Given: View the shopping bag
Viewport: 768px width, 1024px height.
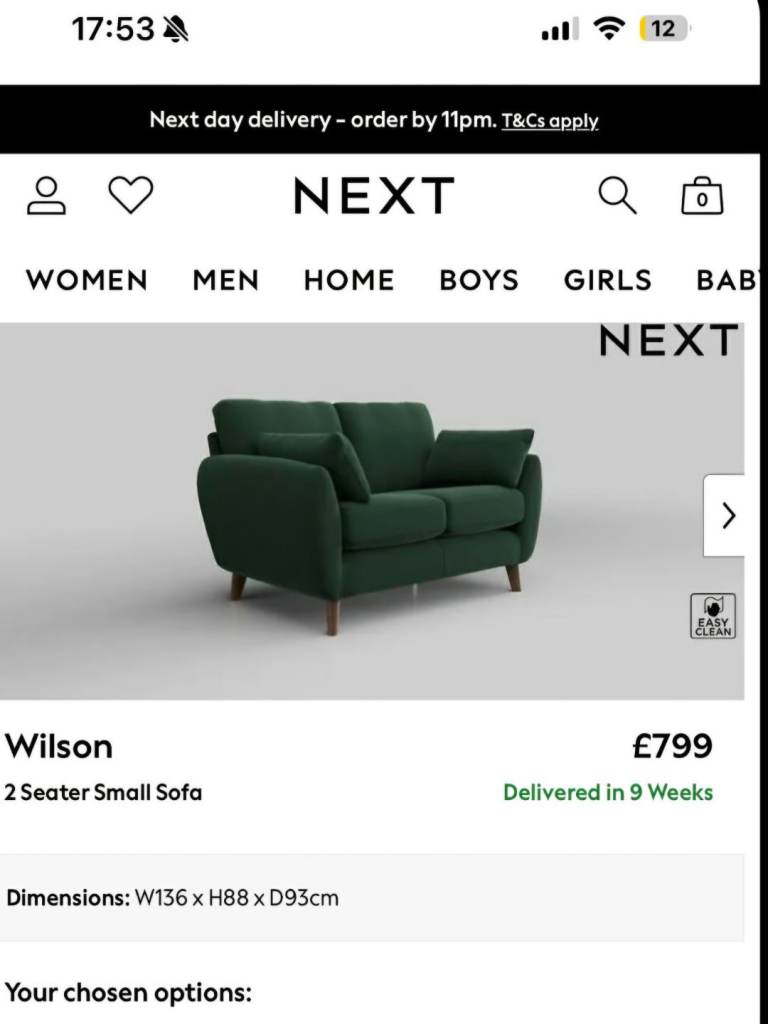Looking at the screenshot, I should tap(702, 196).
